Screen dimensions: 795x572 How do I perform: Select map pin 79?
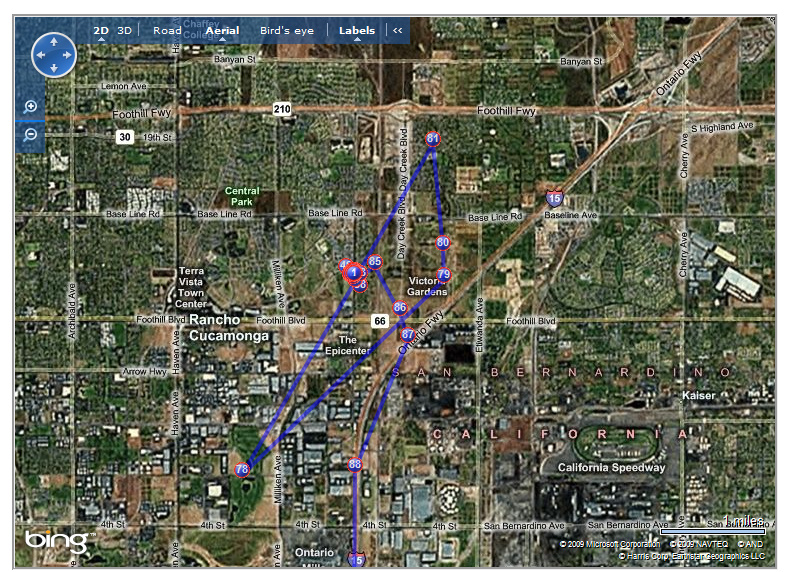444,274
